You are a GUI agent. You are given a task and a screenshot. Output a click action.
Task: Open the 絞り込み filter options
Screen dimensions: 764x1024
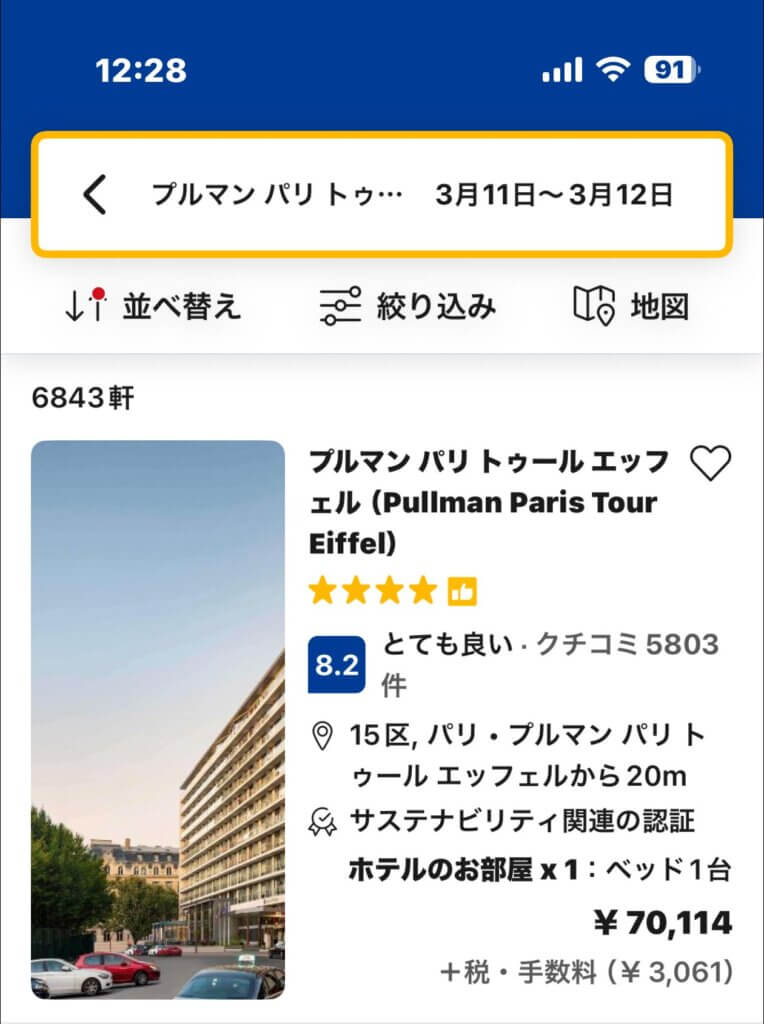pyautogui.click(x=407, y=306)
